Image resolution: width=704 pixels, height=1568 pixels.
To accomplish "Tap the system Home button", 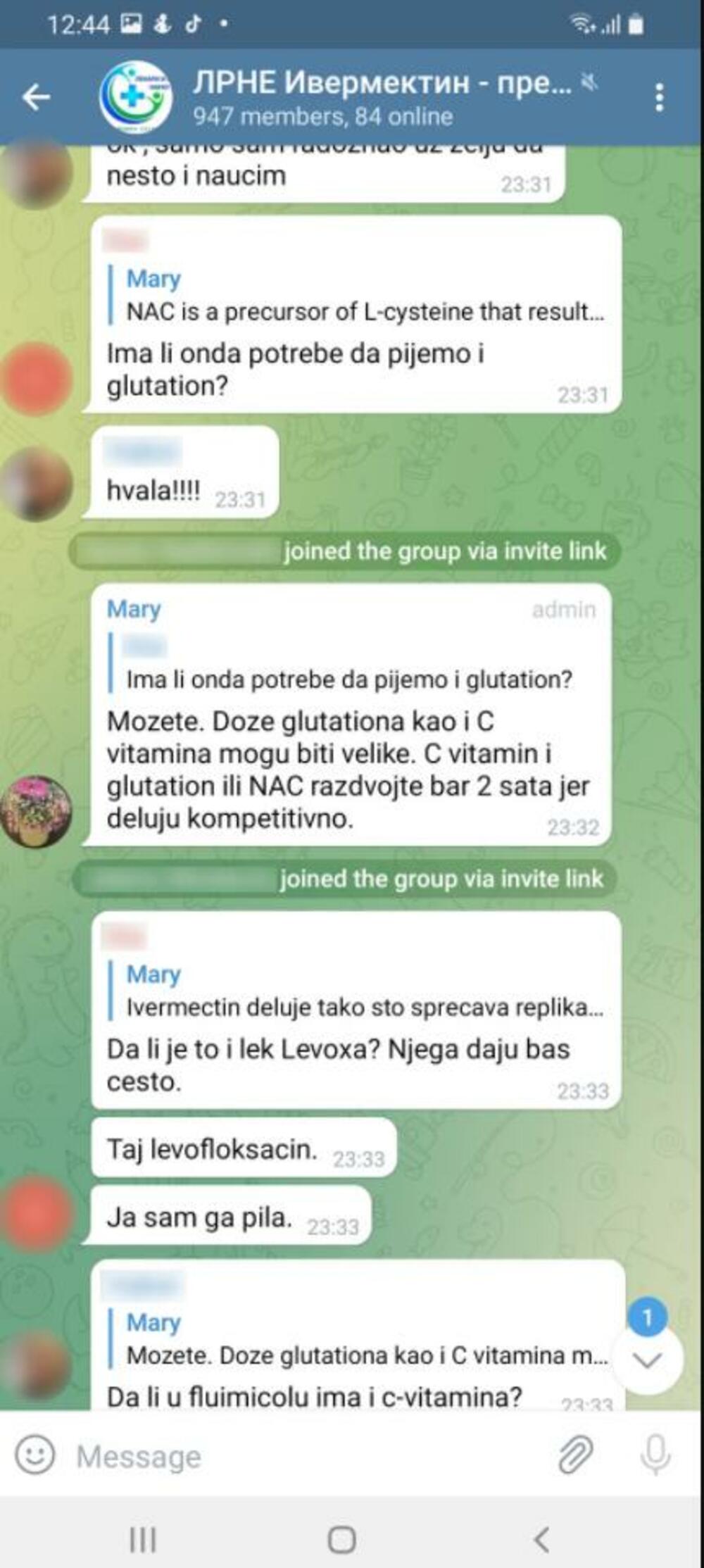I will coord(342,1538).
